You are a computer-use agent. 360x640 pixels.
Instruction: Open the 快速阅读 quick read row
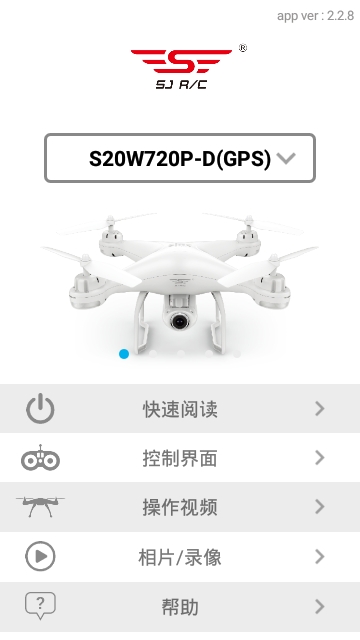tap(180, 408)
